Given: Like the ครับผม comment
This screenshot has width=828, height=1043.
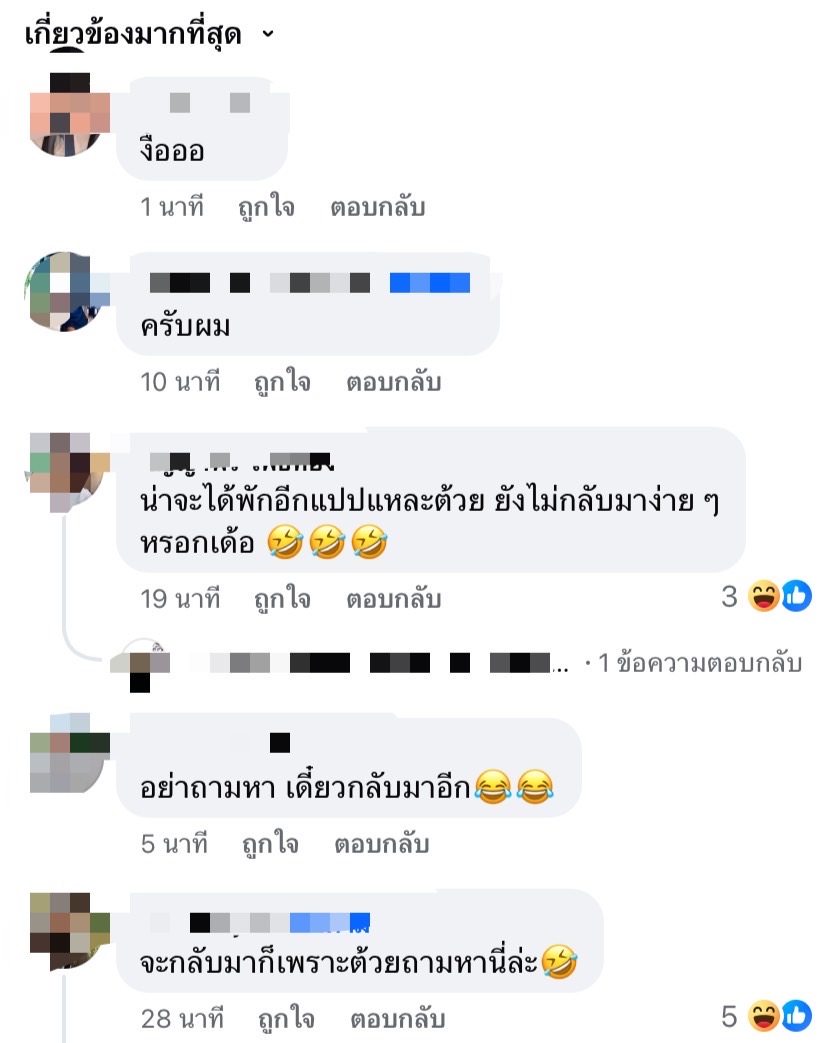Looking at the screenshot, I should 282,382.
